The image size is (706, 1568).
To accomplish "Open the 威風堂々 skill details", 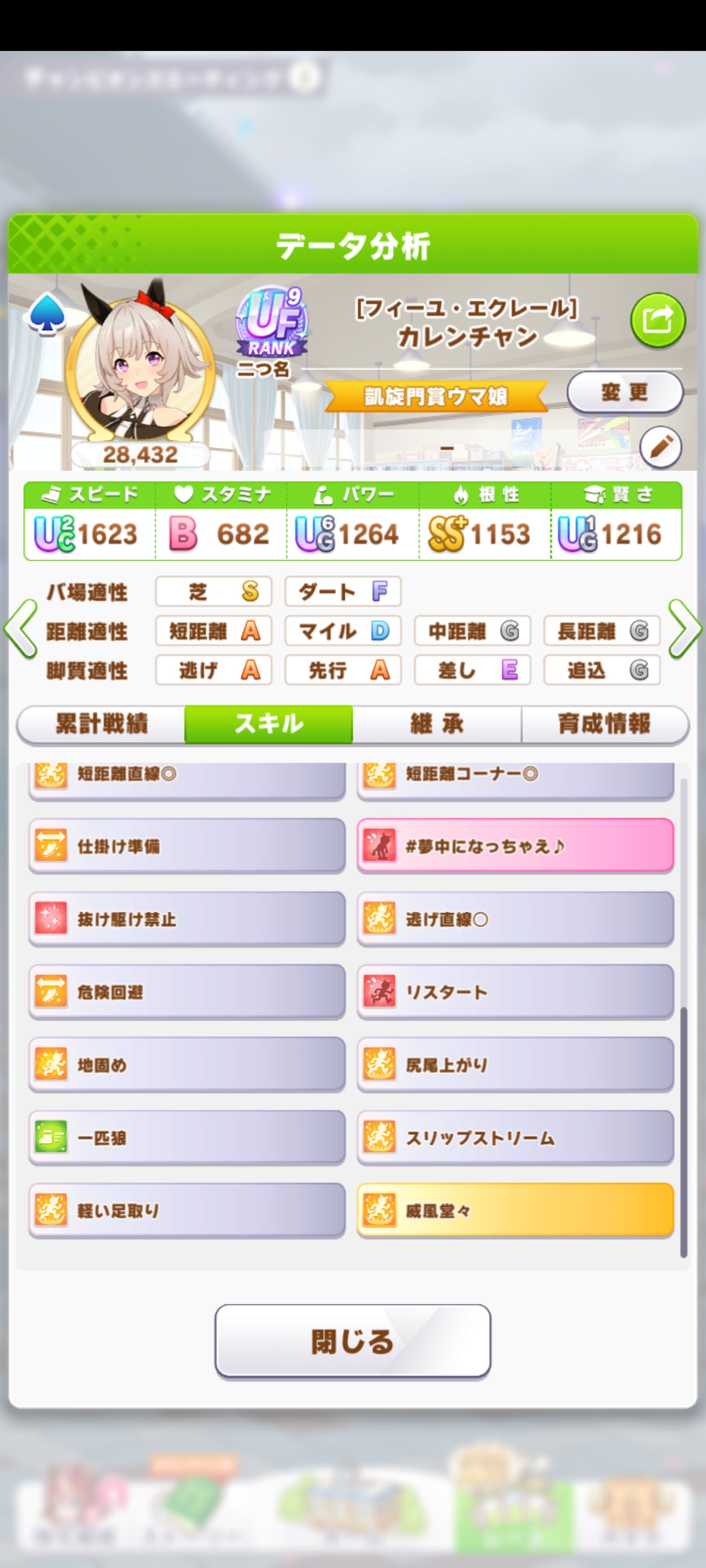I will pos(515,1211).
